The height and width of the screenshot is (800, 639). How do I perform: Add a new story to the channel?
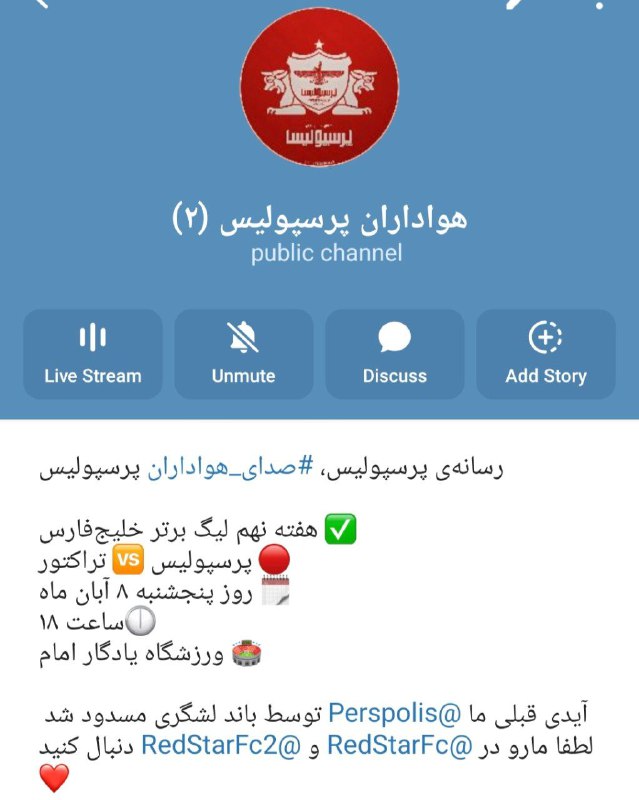tap(545, 354)
